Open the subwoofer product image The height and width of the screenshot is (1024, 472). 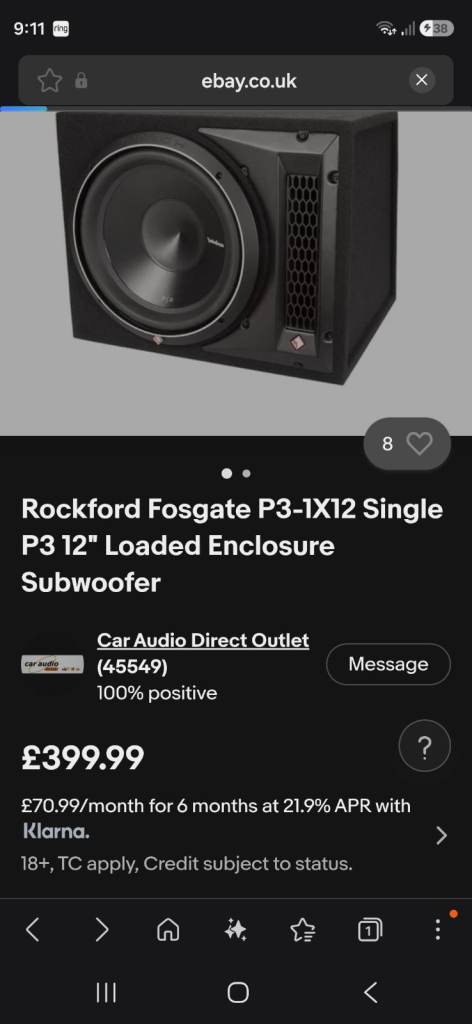236,270
